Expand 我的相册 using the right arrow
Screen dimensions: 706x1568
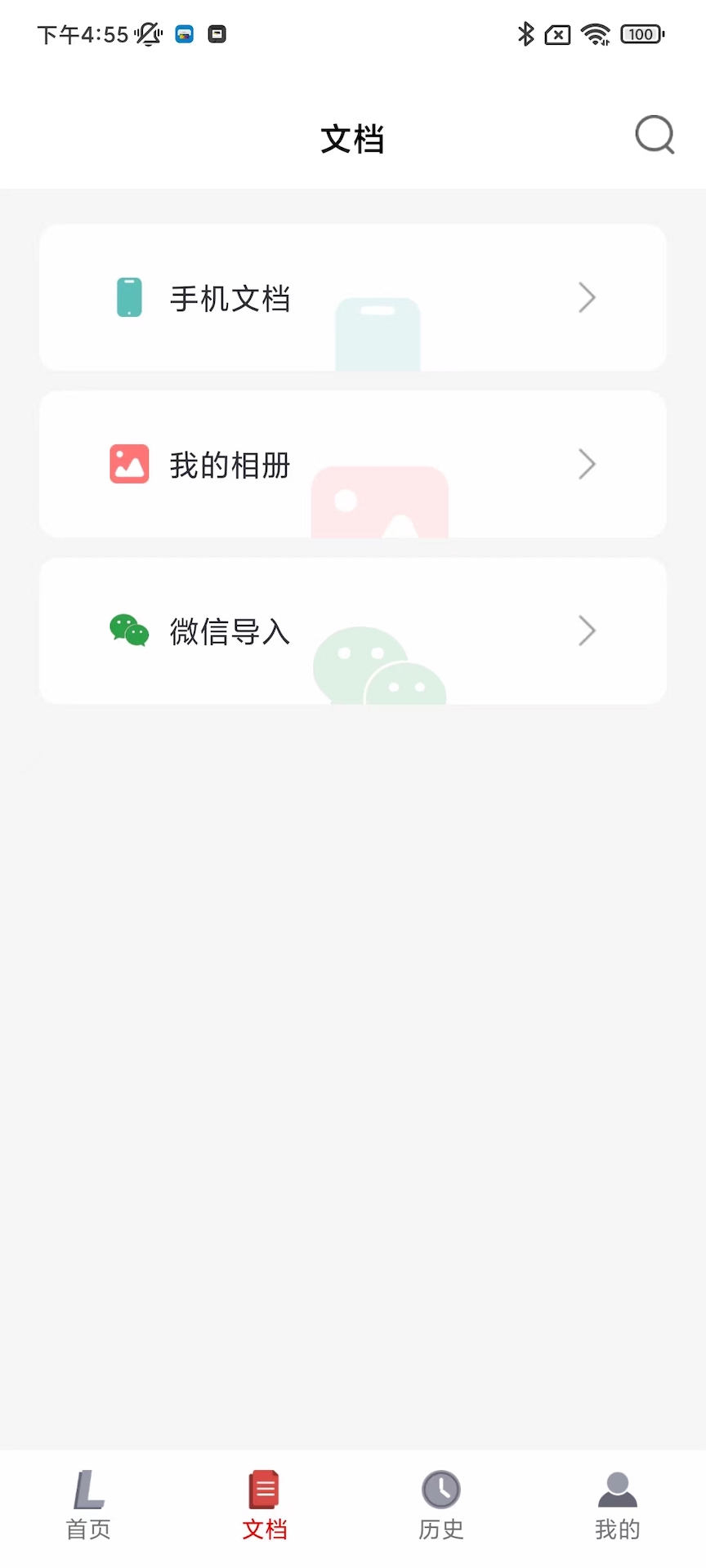pyautogui.click(x=587, y=464)
